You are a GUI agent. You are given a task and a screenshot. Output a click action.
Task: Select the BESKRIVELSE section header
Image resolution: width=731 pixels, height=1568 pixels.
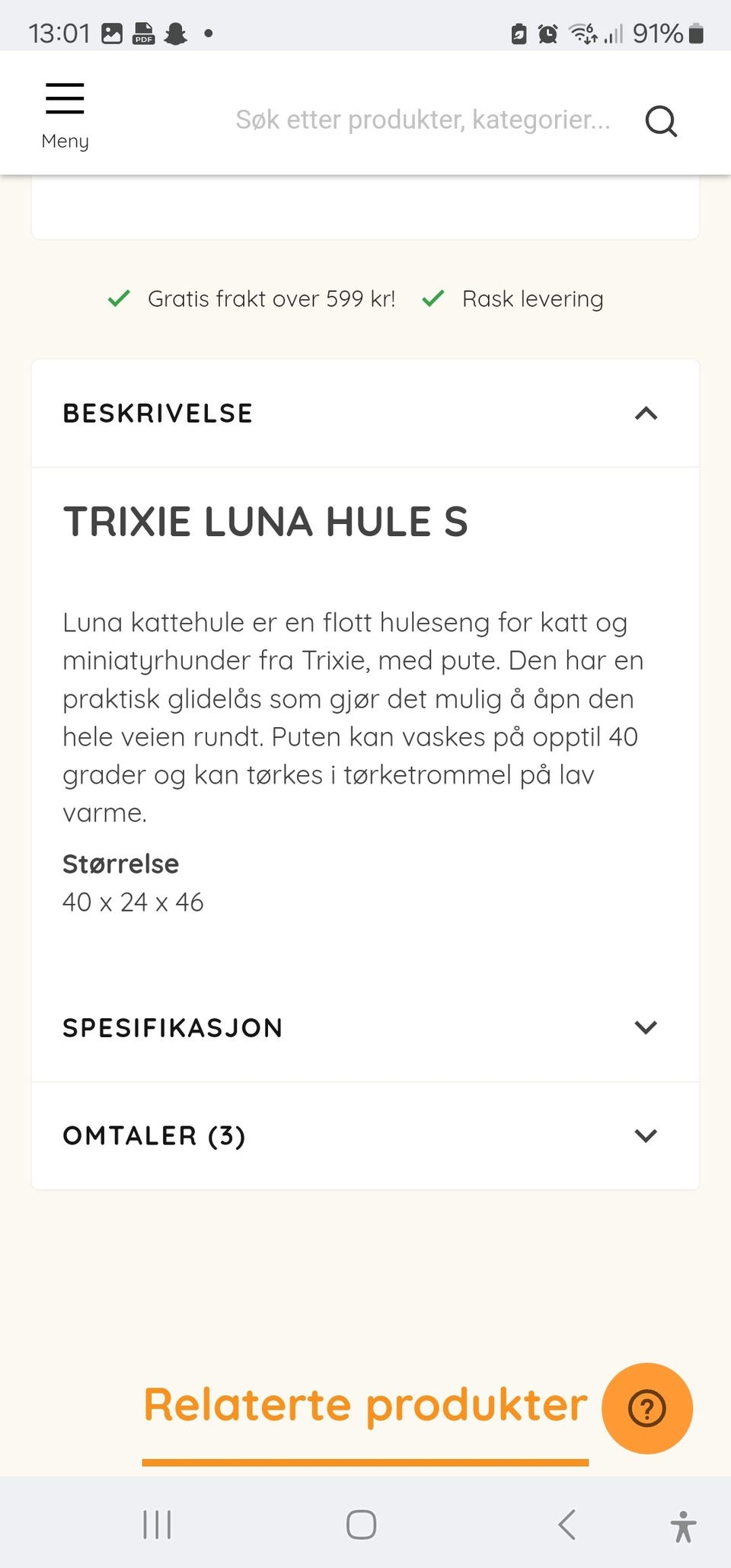coord(157,414)
